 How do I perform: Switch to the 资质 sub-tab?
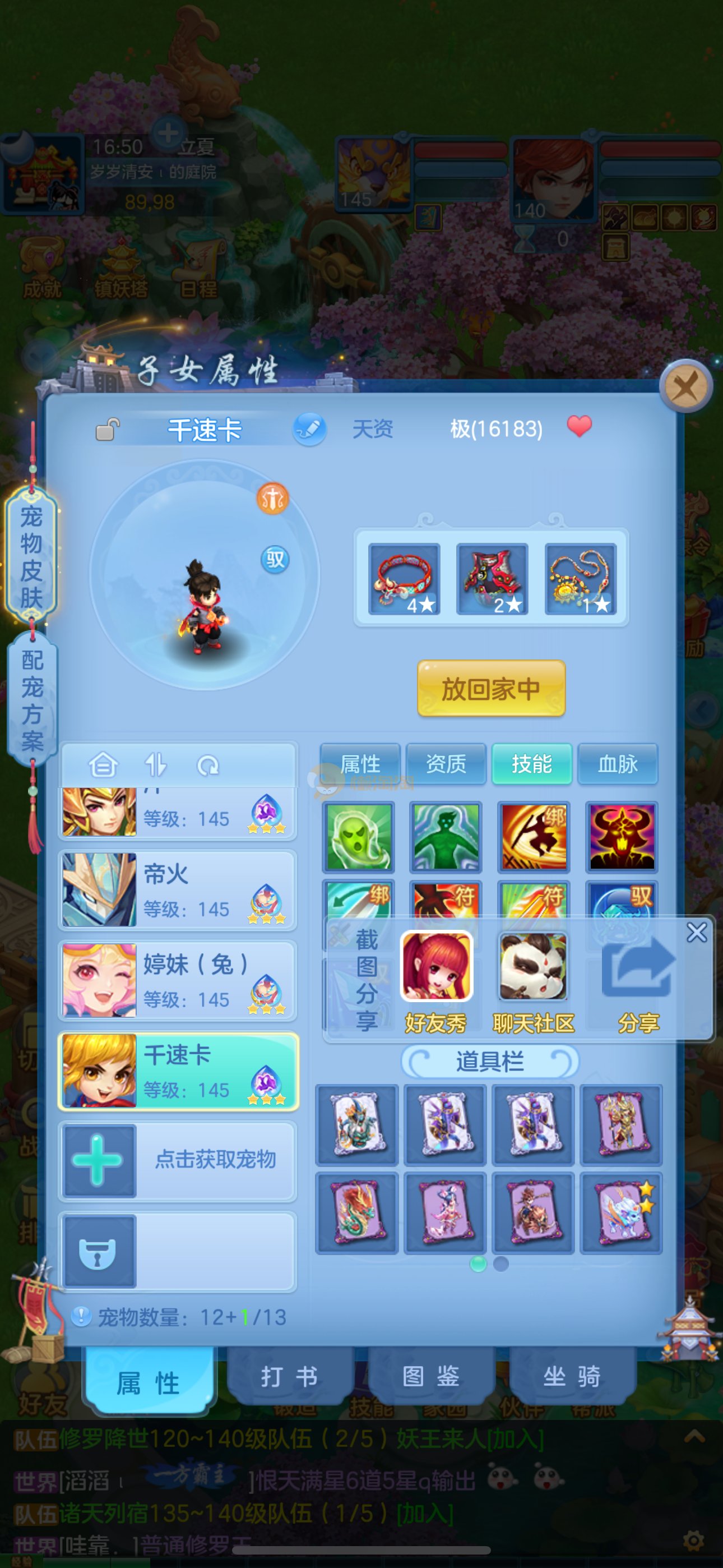pos(446,763)
